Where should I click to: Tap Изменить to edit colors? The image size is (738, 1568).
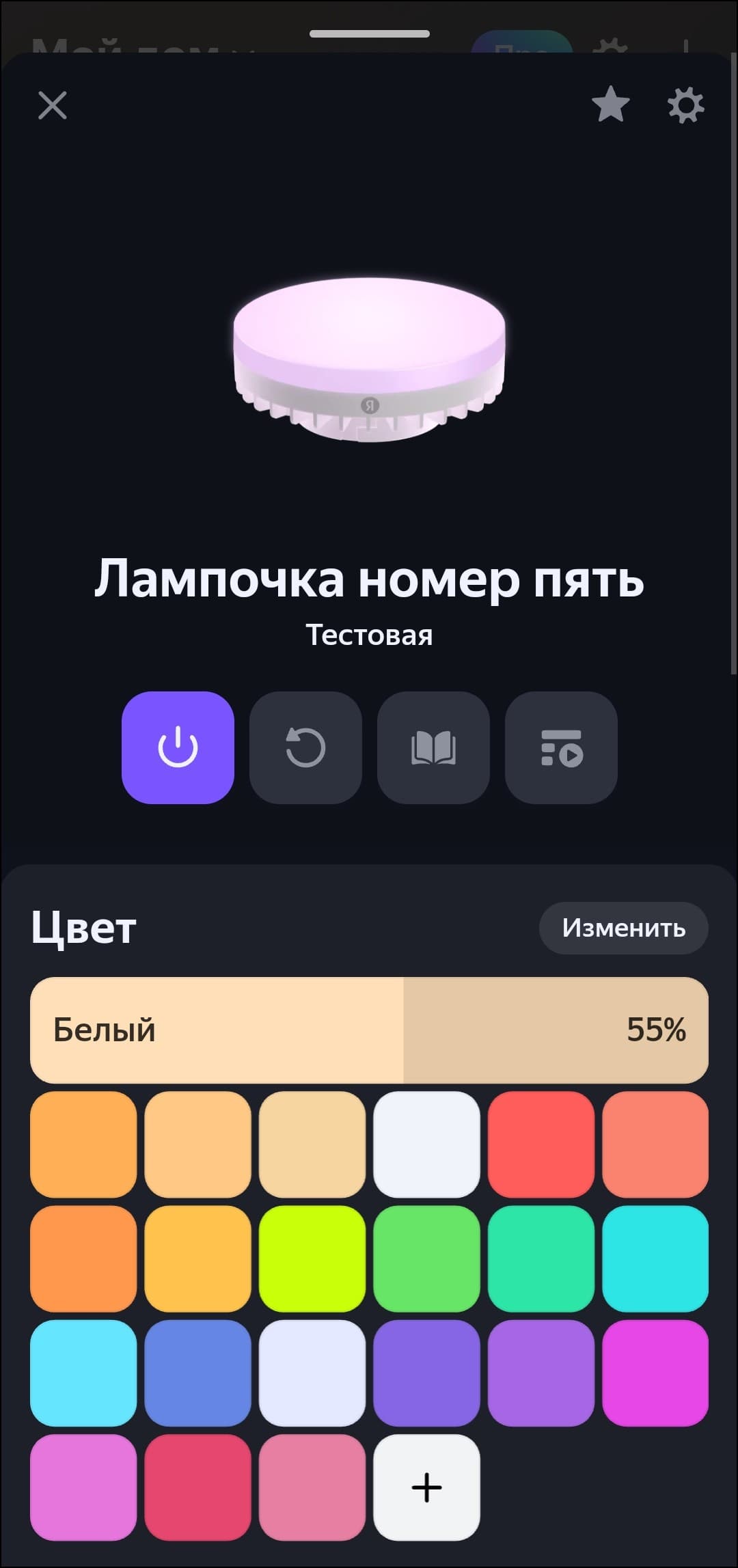(x=623, y=928)
